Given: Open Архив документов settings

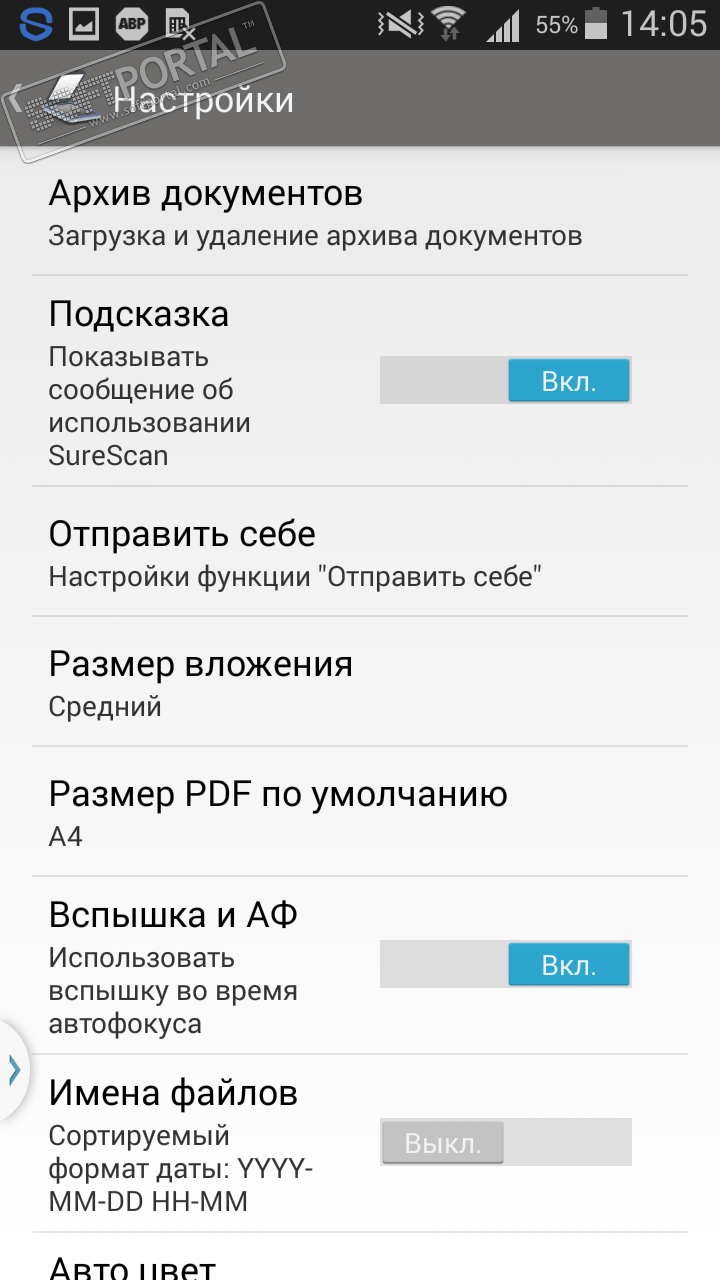Looking at the screenshot, I should [x=360, y=213].
